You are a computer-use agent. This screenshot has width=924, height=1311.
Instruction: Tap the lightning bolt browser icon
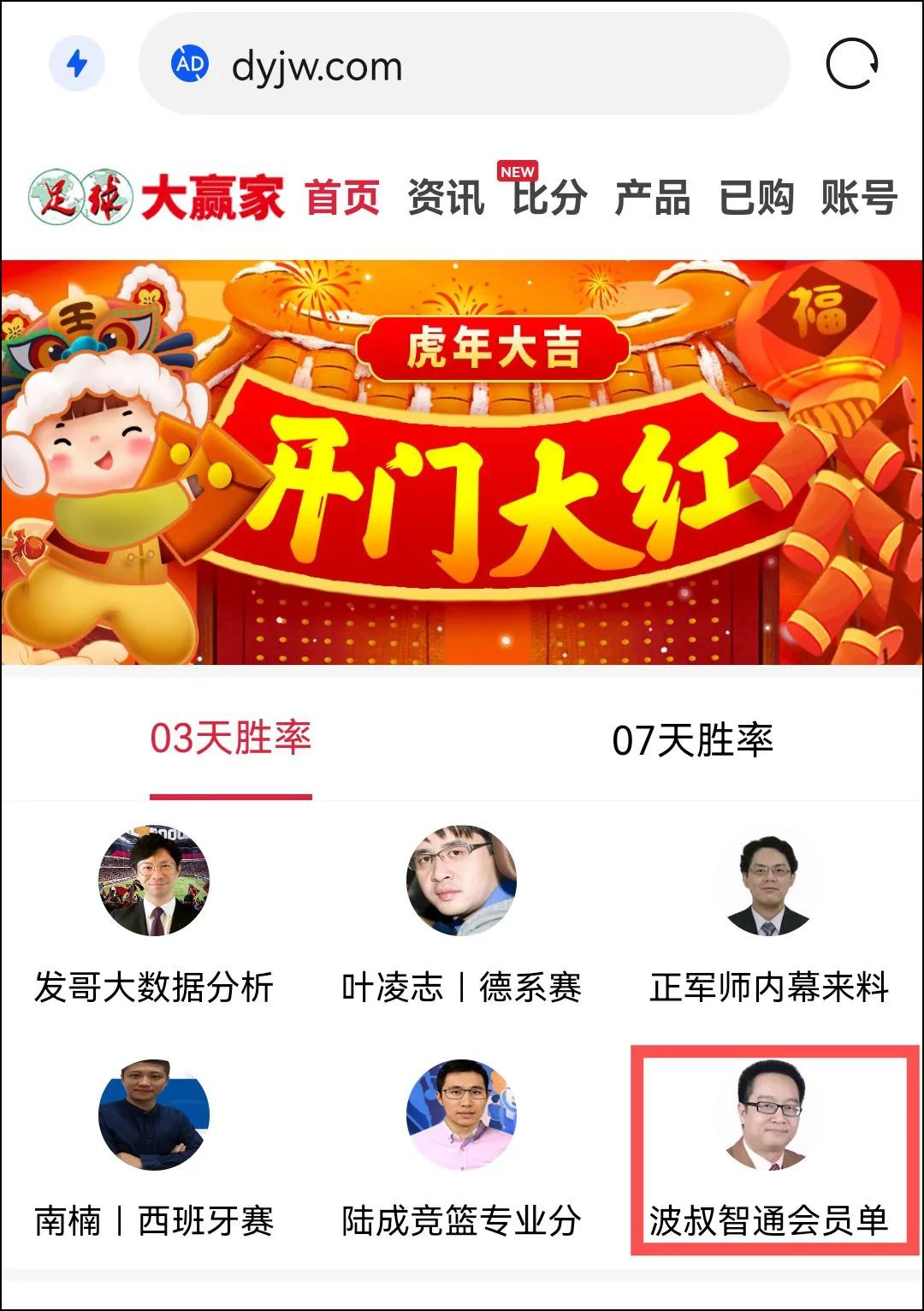(x=77, y=64)
